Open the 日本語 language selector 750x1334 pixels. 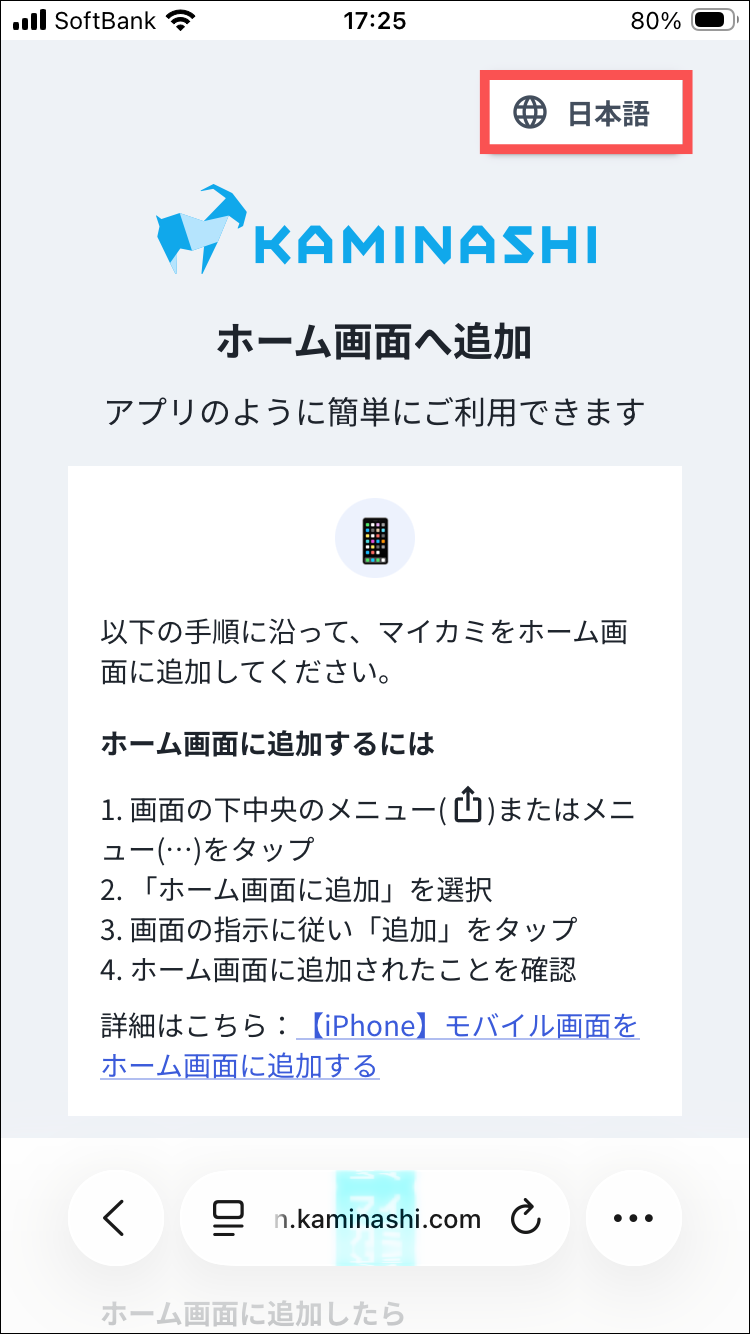586,112
